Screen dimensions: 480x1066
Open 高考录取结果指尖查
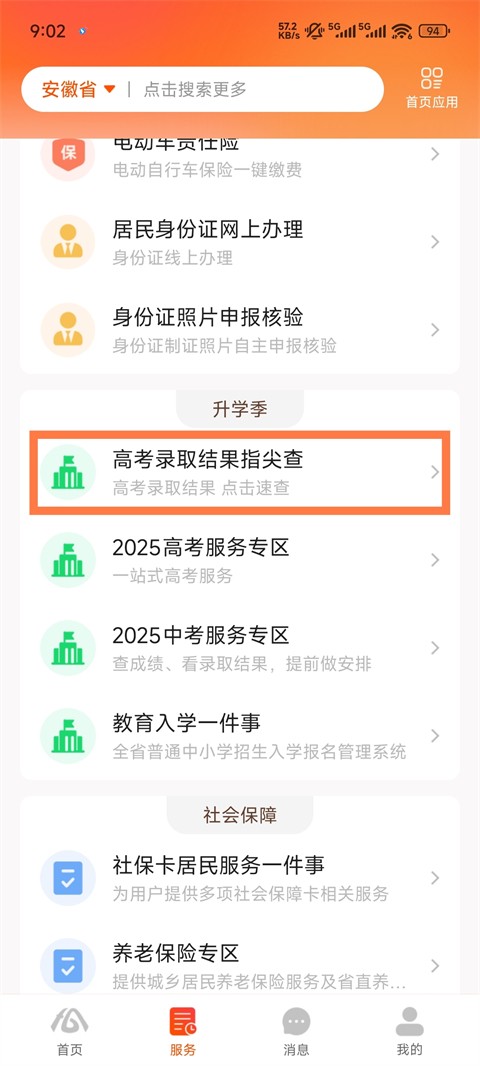coord(240,472)
